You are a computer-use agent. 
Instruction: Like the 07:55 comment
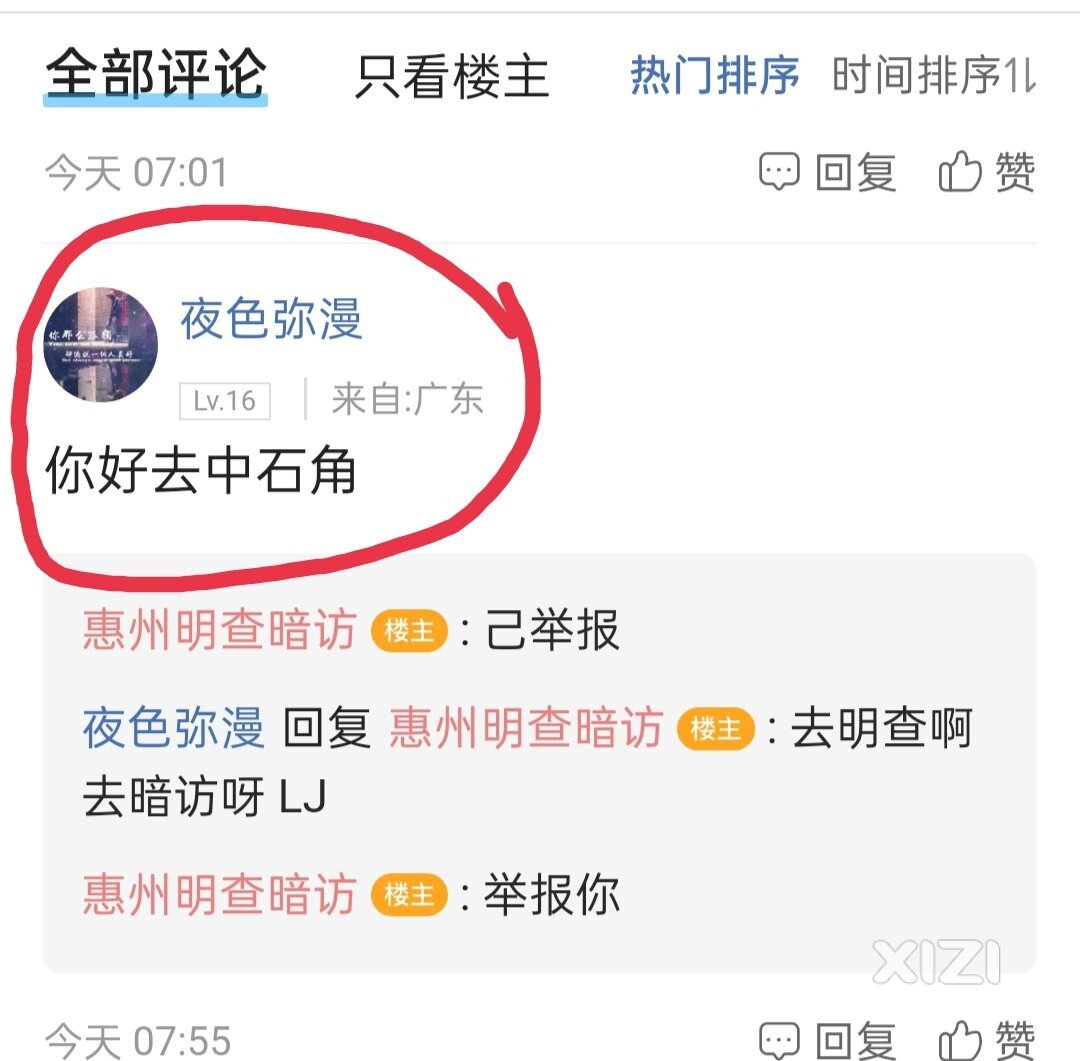click(x=986, y=1040)
